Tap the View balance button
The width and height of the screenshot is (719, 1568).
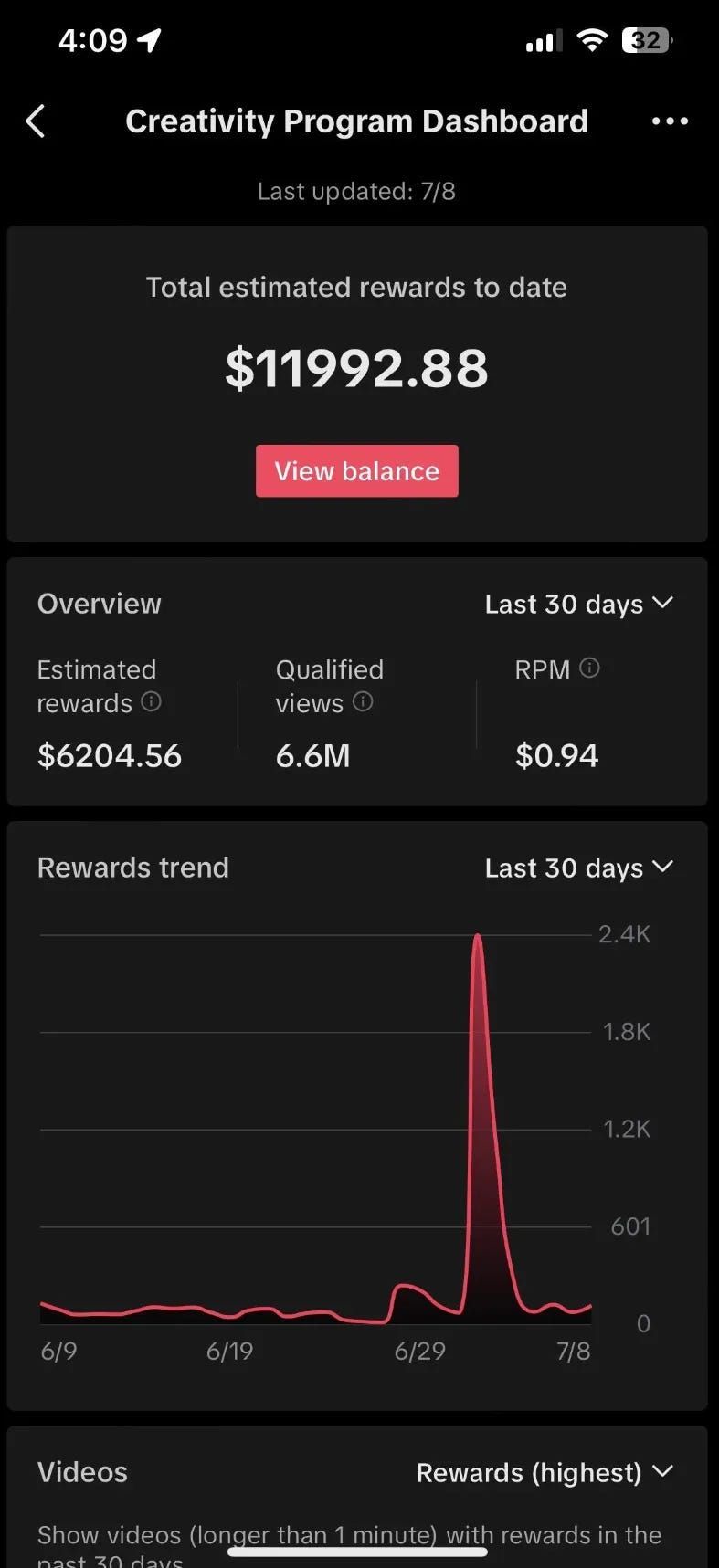[x=356, y=471]
